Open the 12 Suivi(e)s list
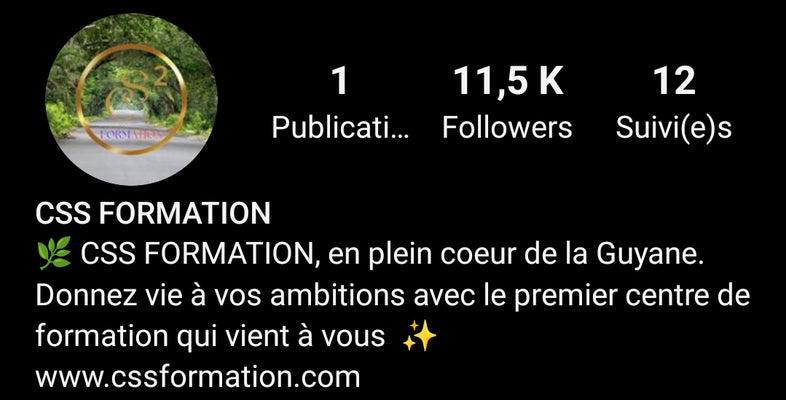 click(x=674, y=104)
